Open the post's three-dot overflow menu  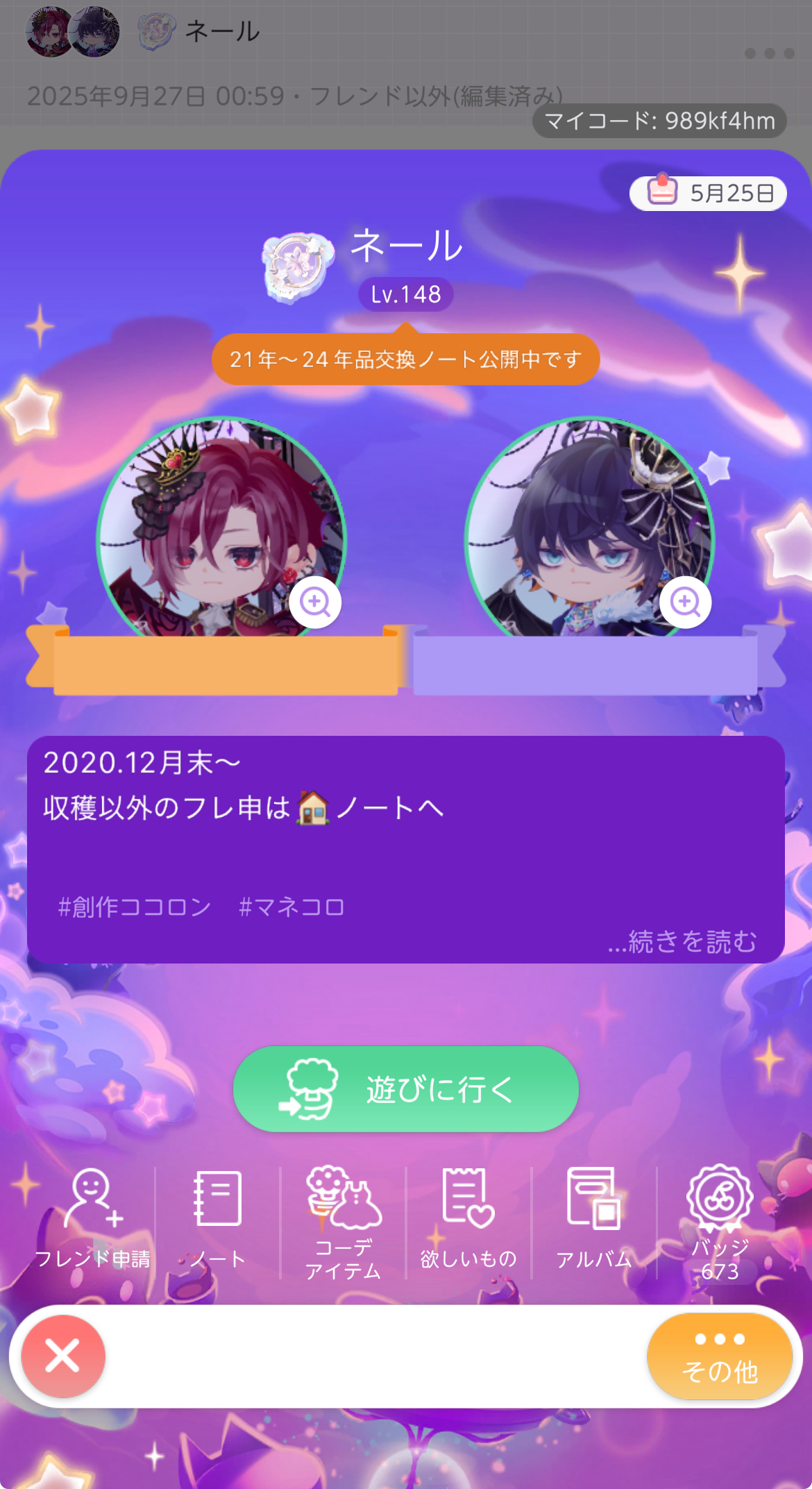[769, 53]
